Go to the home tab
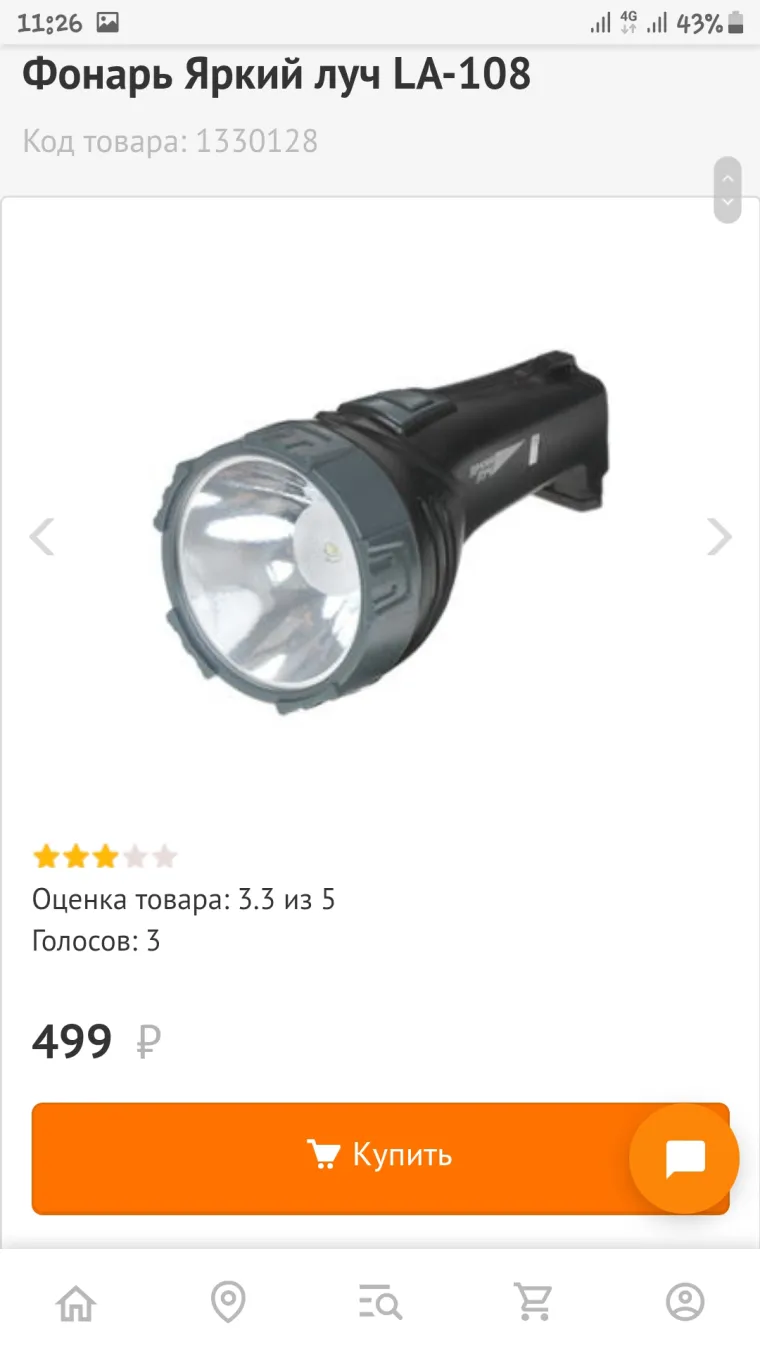 (76, 1302)
